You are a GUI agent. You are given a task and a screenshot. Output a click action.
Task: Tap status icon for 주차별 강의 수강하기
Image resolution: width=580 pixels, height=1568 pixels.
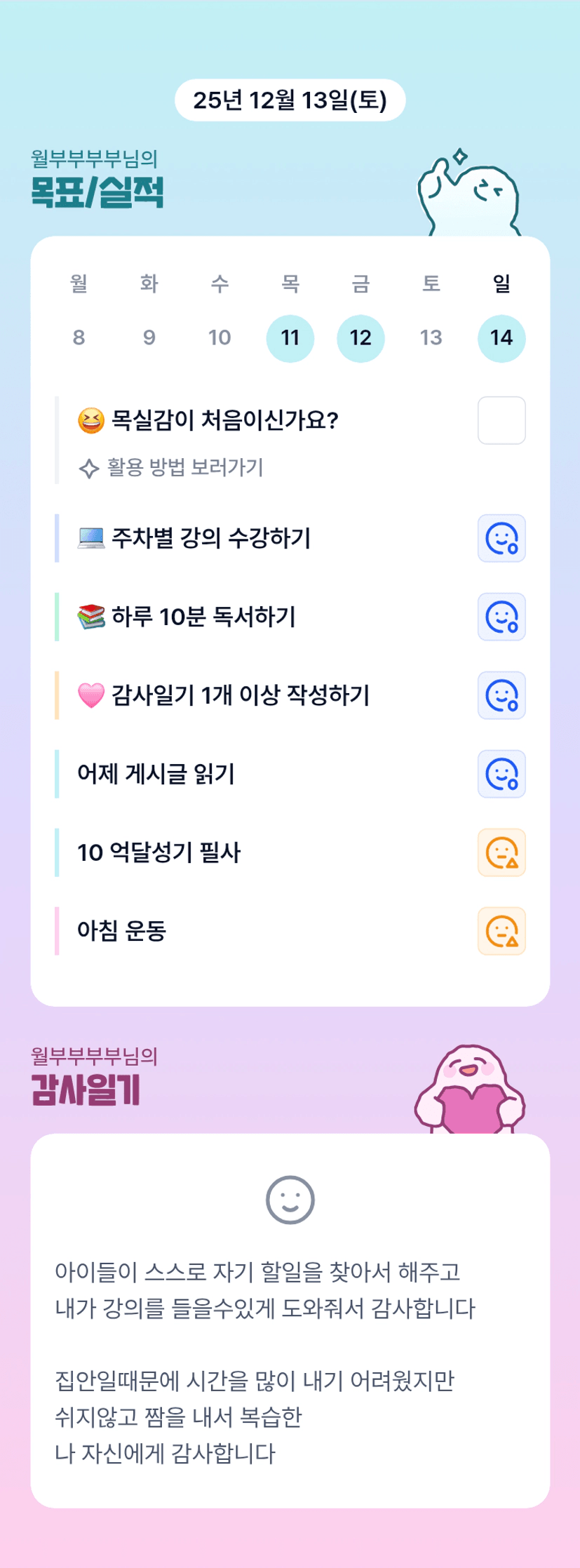(x=501, y=538)
